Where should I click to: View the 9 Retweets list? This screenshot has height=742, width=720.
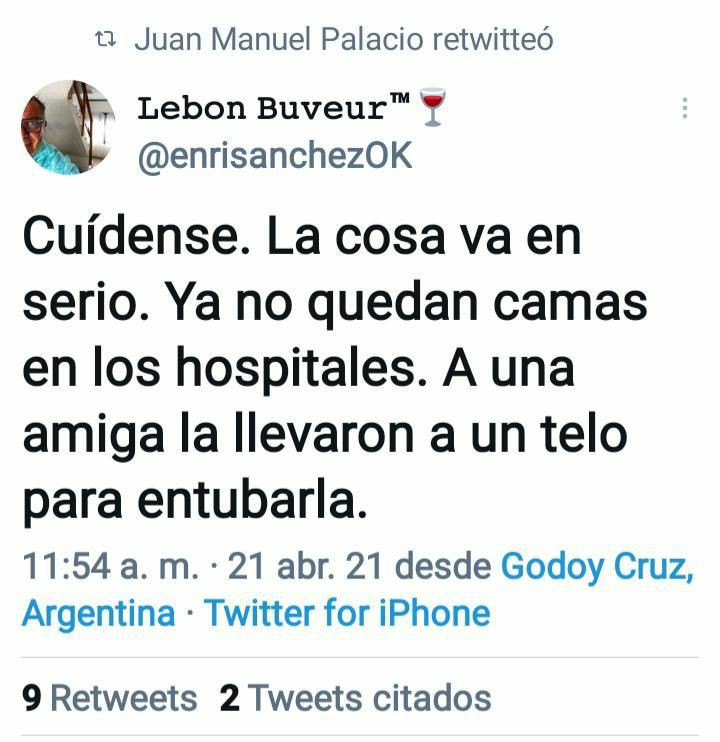click(110, 697)
